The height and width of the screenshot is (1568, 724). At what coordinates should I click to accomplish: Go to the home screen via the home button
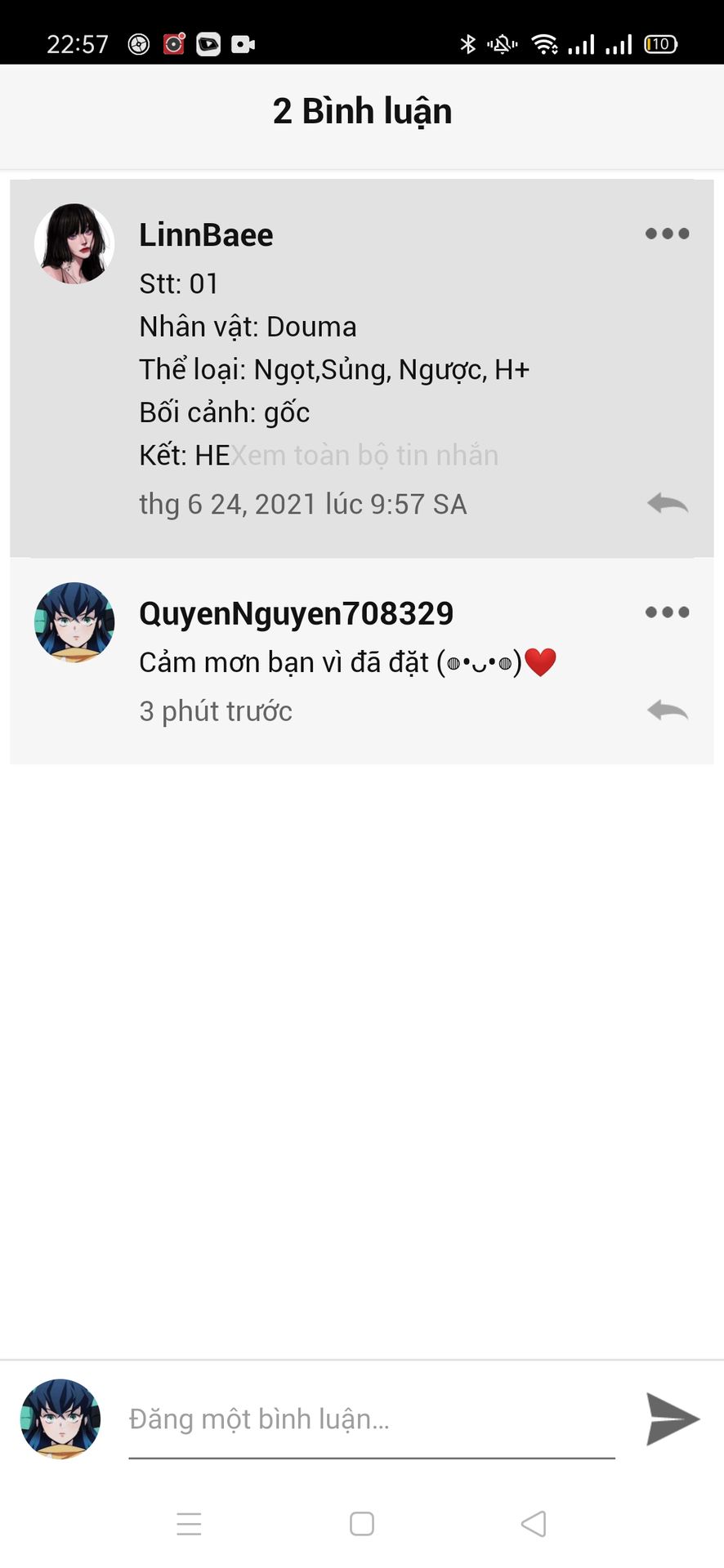point(362,1523)
